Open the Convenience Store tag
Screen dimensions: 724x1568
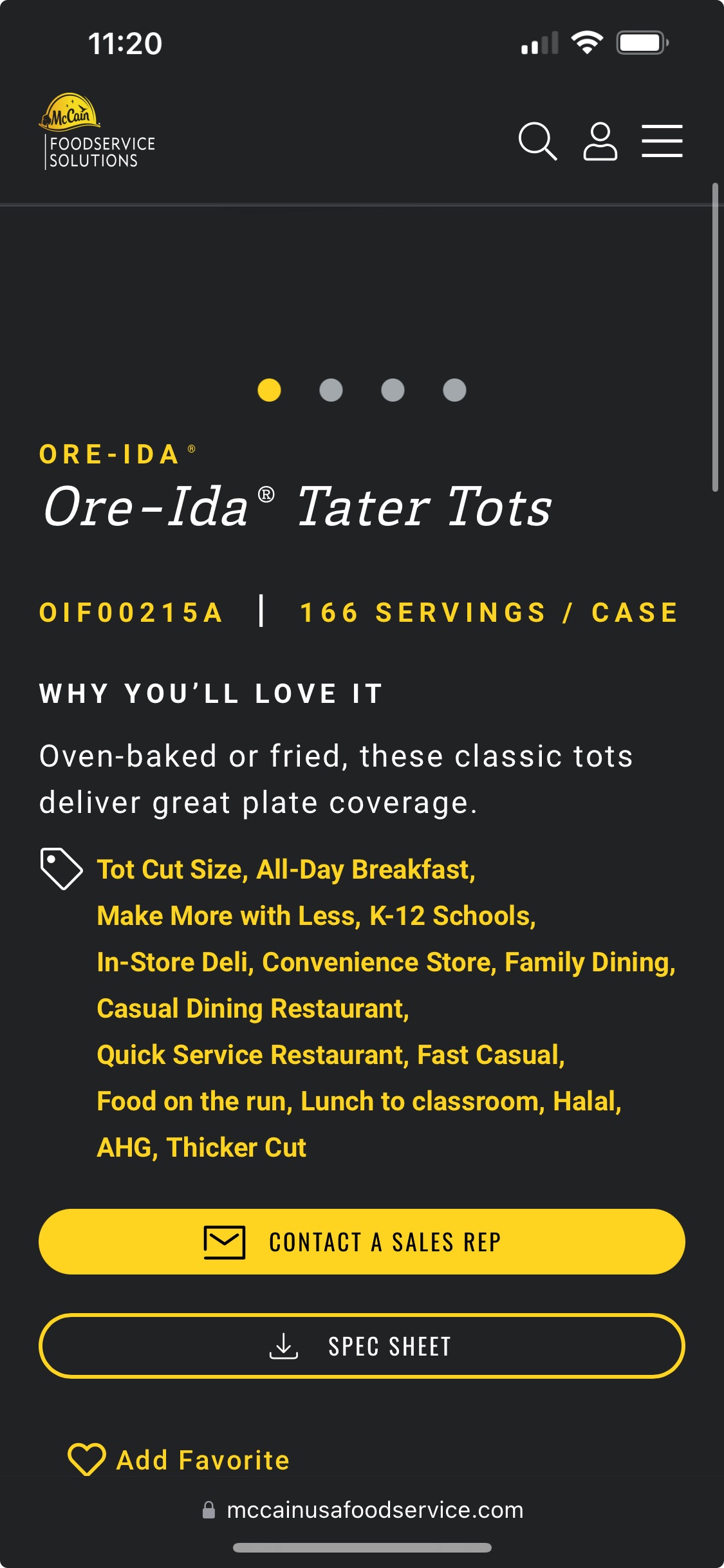[379, 962]
